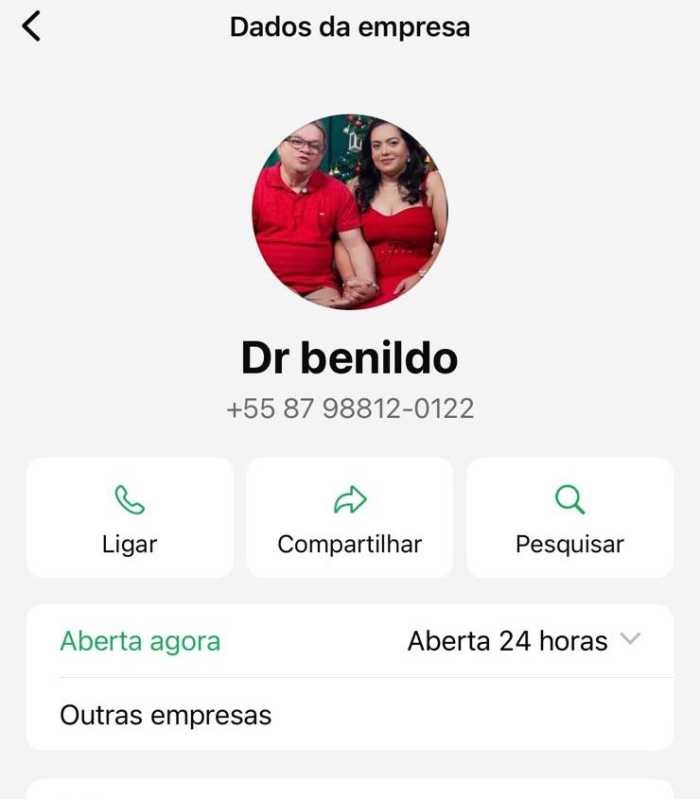Viewport: 700px width, 799px height.
Task: Call the business with Ligar
Action: click(x=130, y=518)
